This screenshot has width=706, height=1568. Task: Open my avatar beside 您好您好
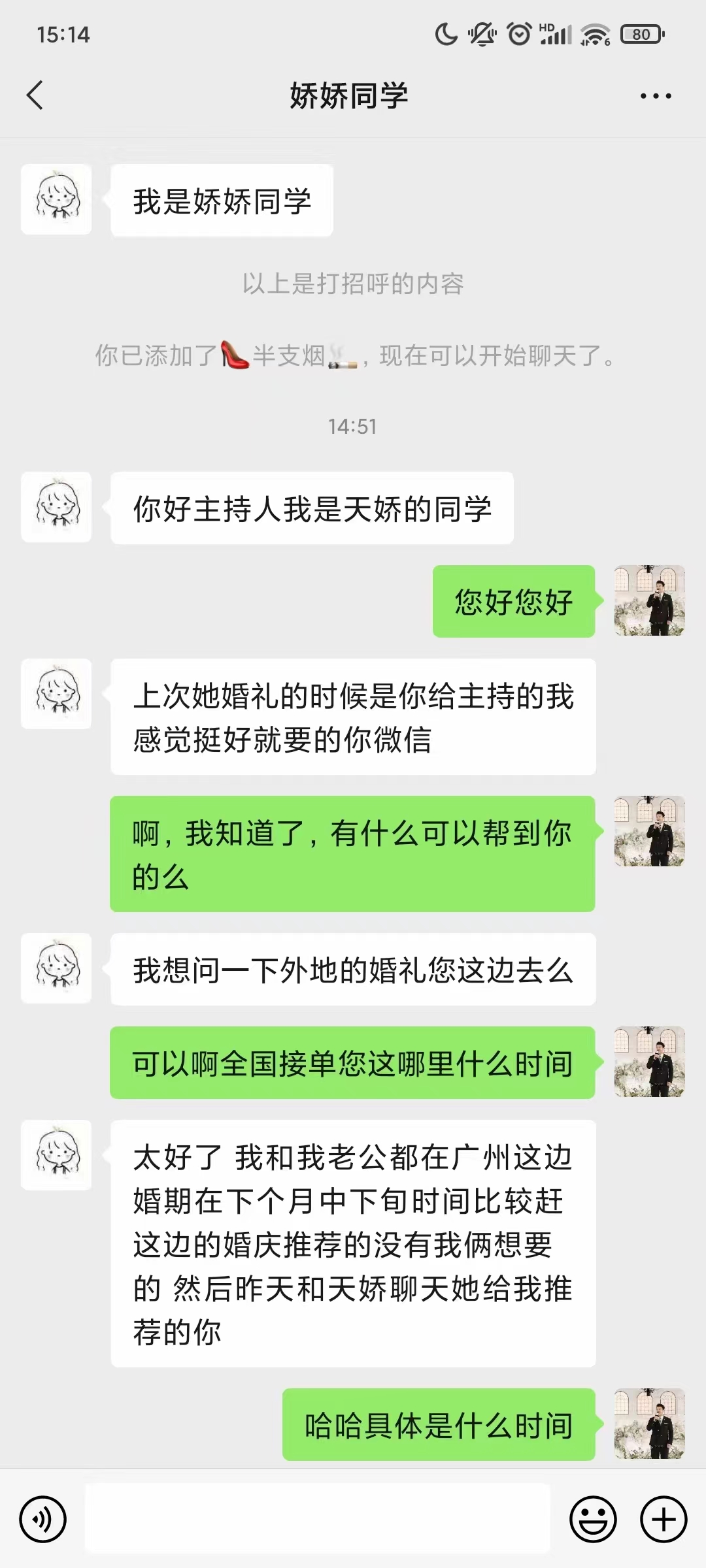pos(649,600)
